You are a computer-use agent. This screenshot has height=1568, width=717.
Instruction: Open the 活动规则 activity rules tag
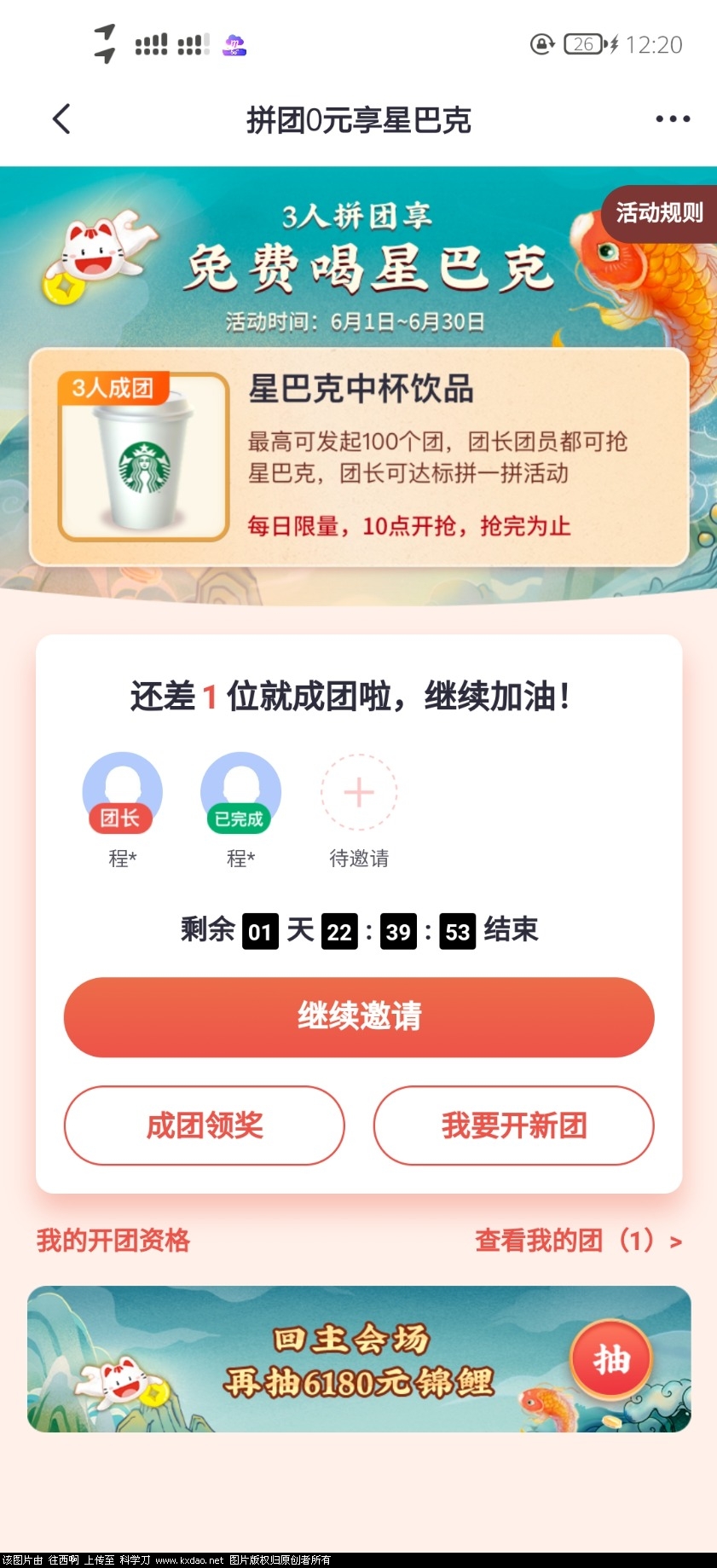point(659,213)
